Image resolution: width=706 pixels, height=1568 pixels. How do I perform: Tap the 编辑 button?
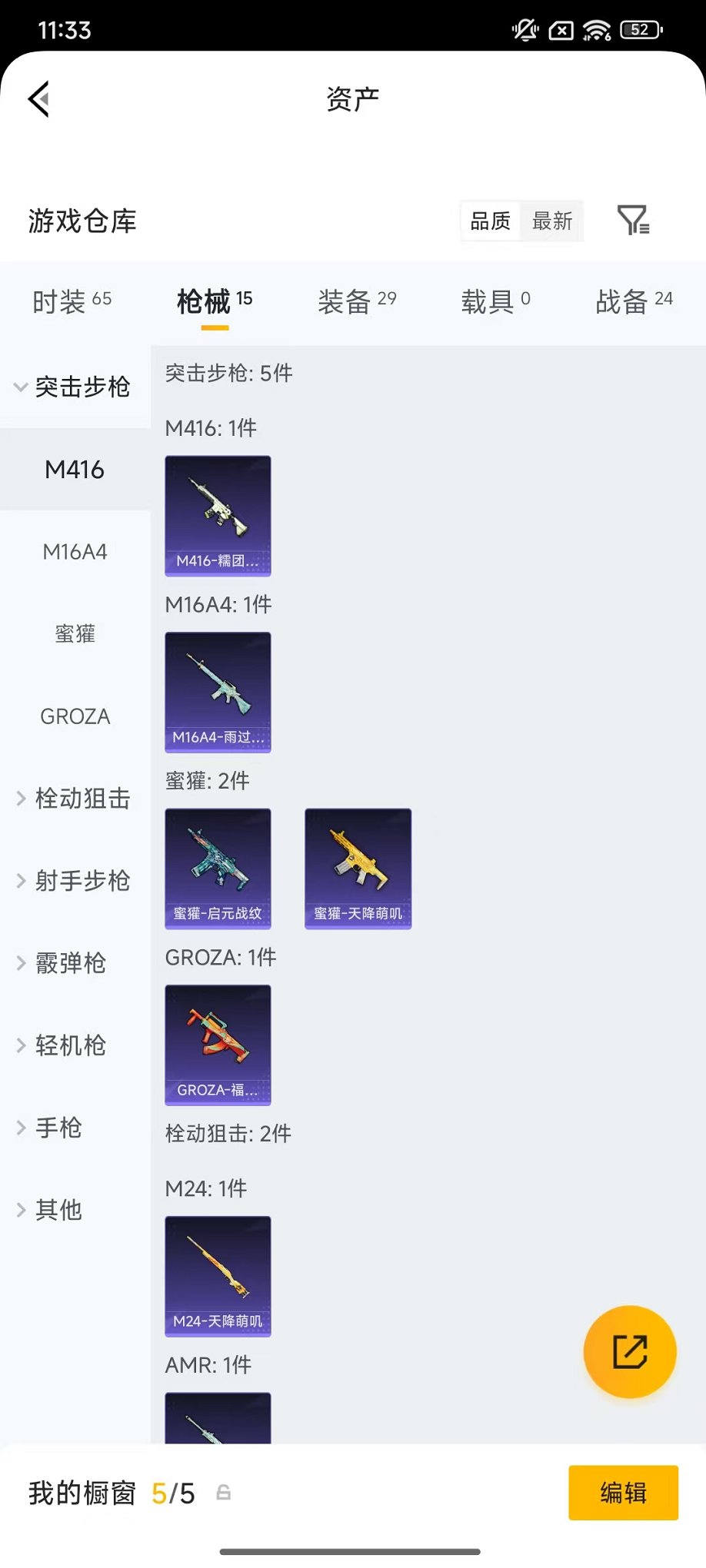(x=624, y=1492)
